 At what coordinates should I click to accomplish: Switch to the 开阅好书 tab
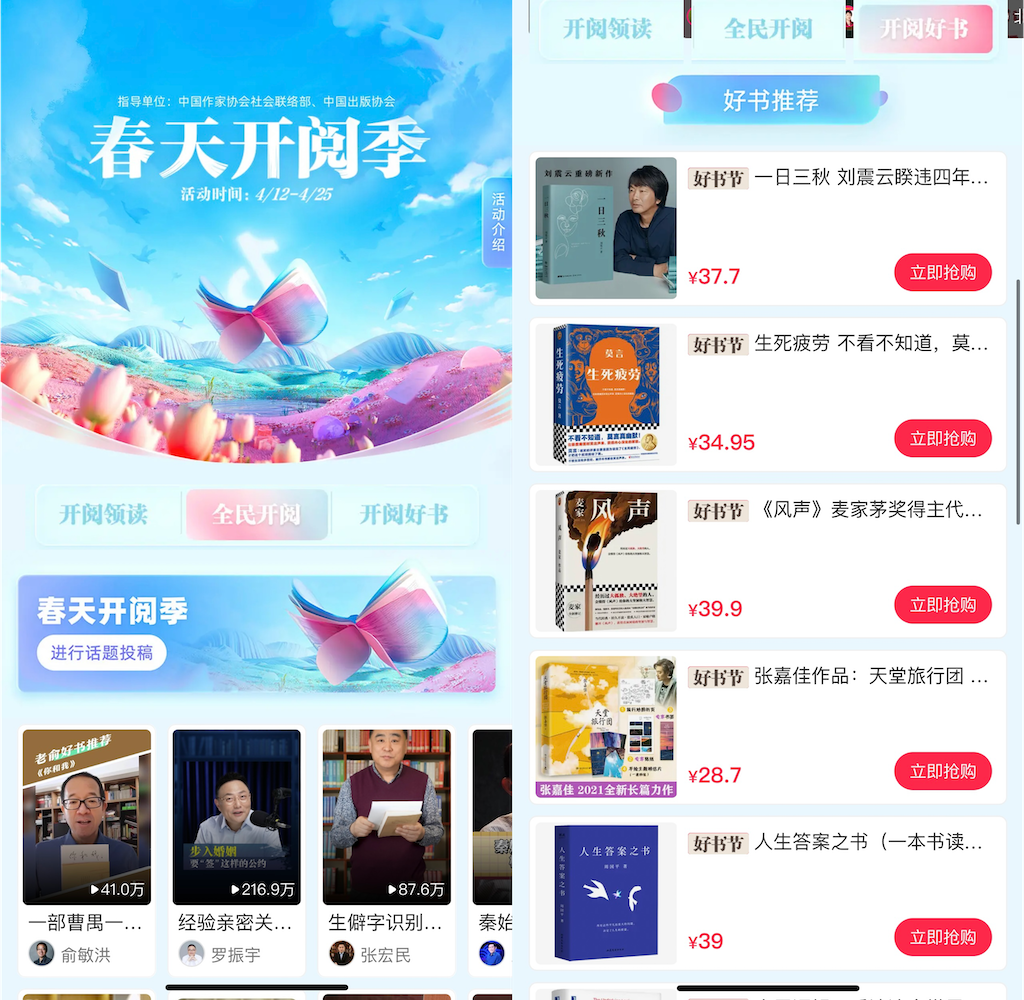click(404, 515)
